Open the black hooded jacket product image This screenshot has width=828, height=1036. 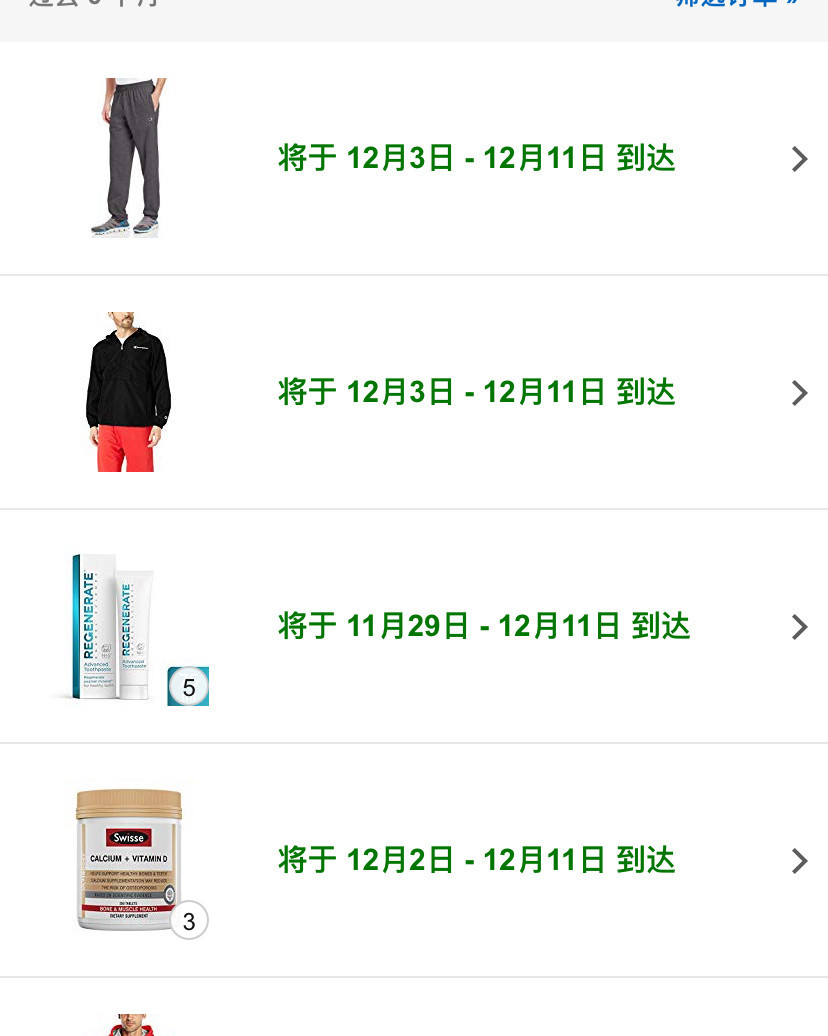[x=128, y=391]
